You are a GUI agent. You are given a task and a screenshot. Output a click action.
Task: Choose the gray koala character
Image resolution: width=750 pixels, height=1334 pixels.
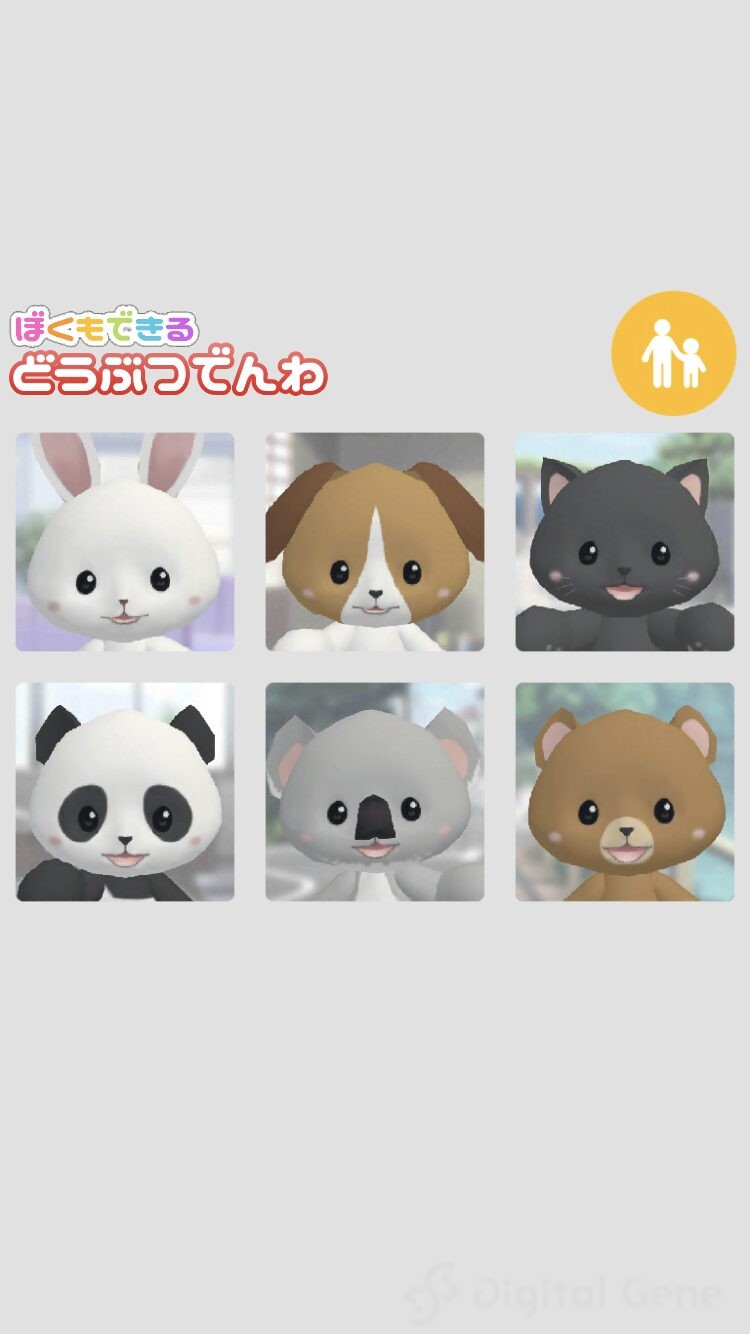pos(375,792)
